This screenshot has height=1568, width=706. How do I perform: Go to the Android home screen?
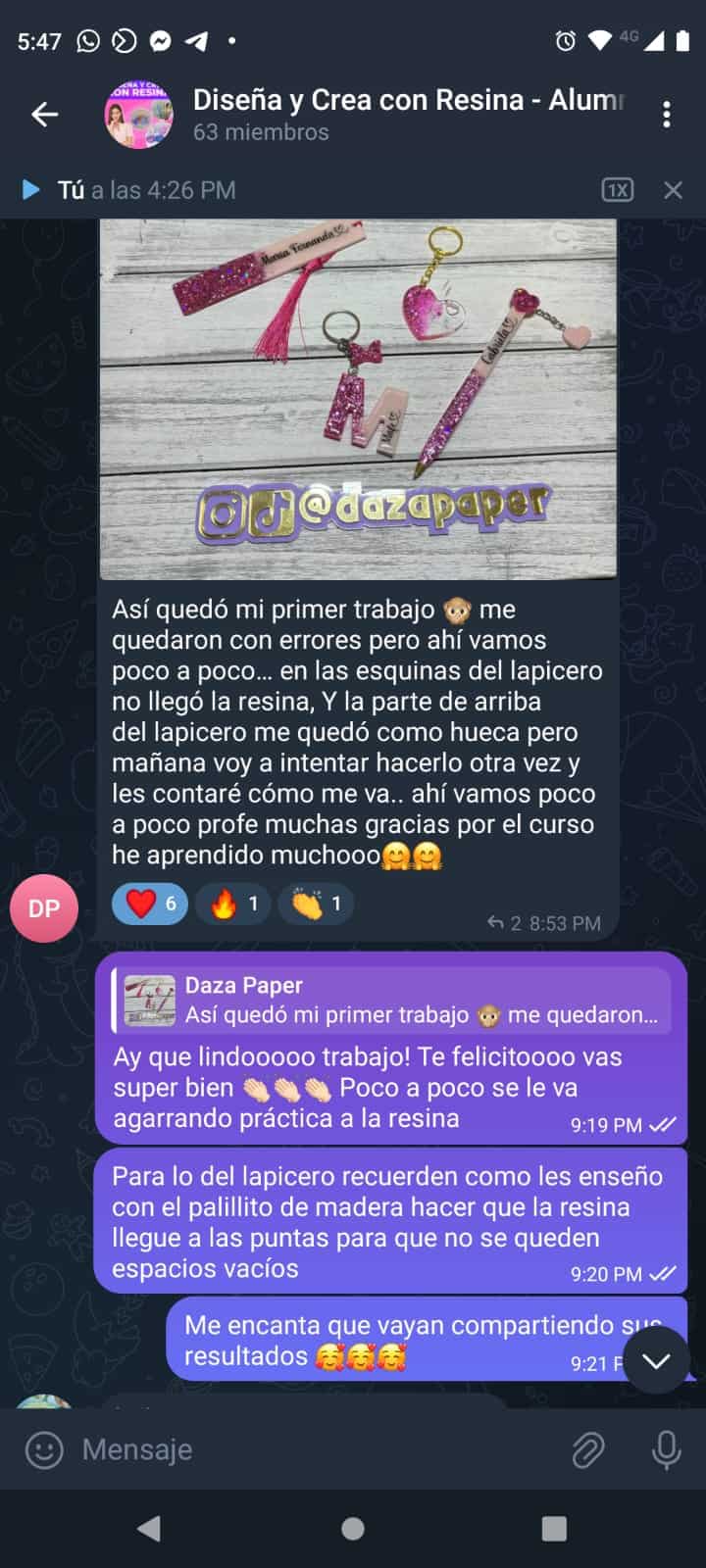[353, 1529]
